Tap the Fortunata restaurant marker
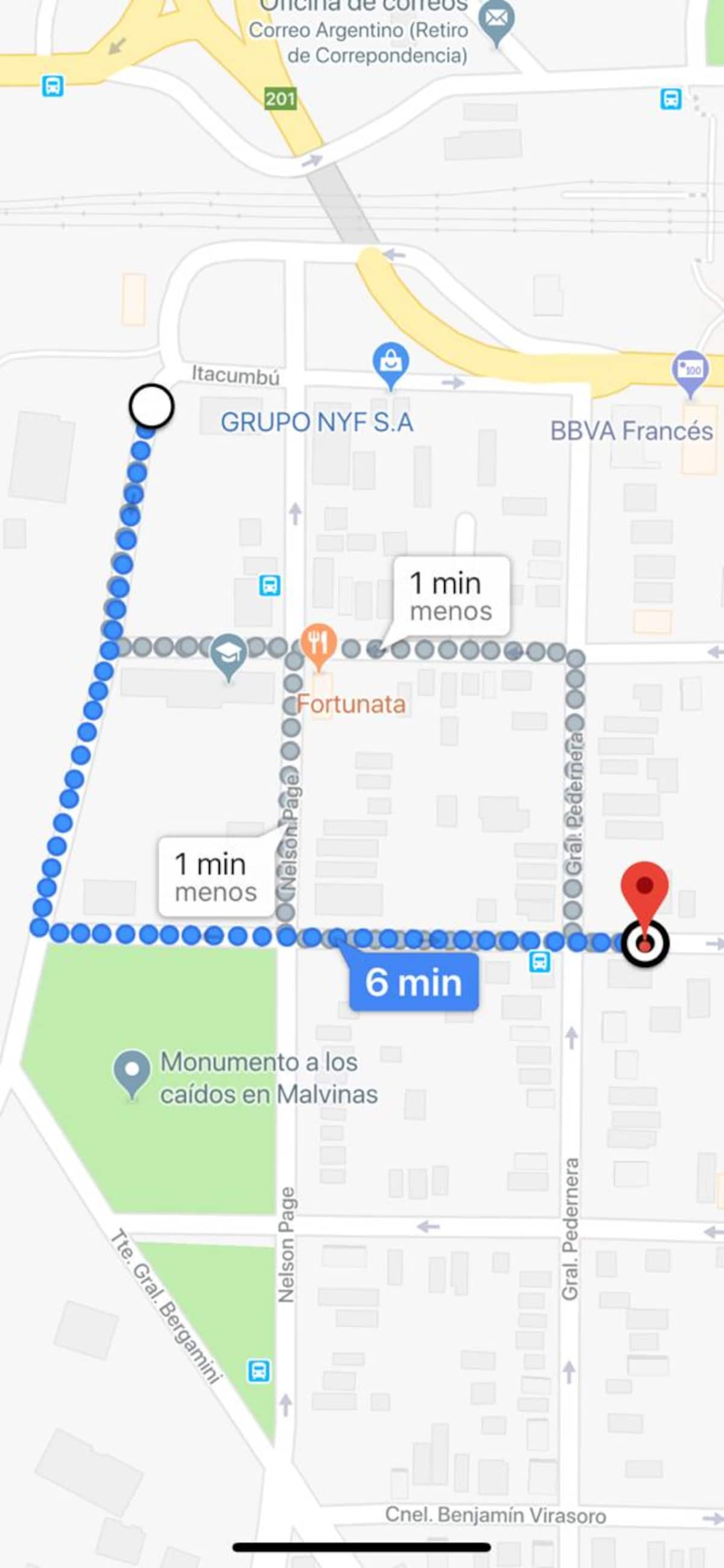Viewport: 724px width, 1568px height. click(319, 642)
